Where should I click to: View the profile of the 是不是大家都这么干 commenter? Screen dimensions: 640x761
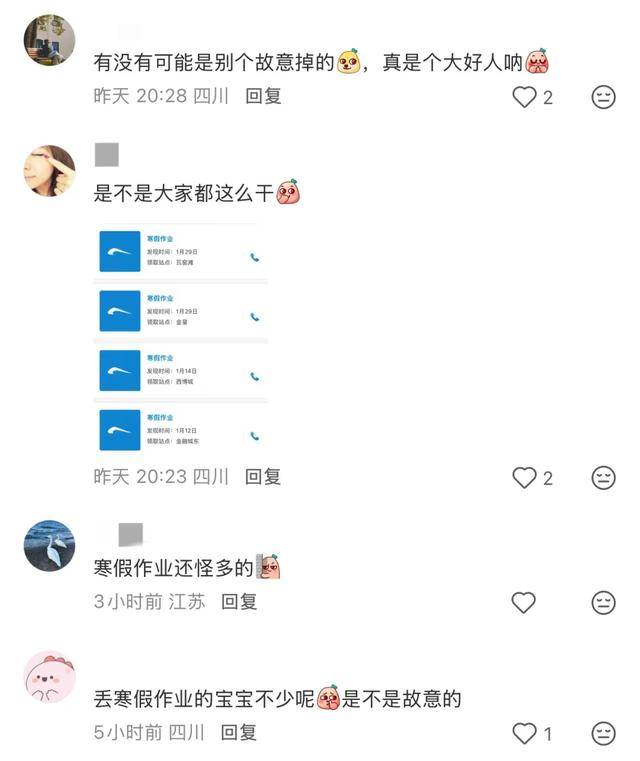tap(49, 171)
